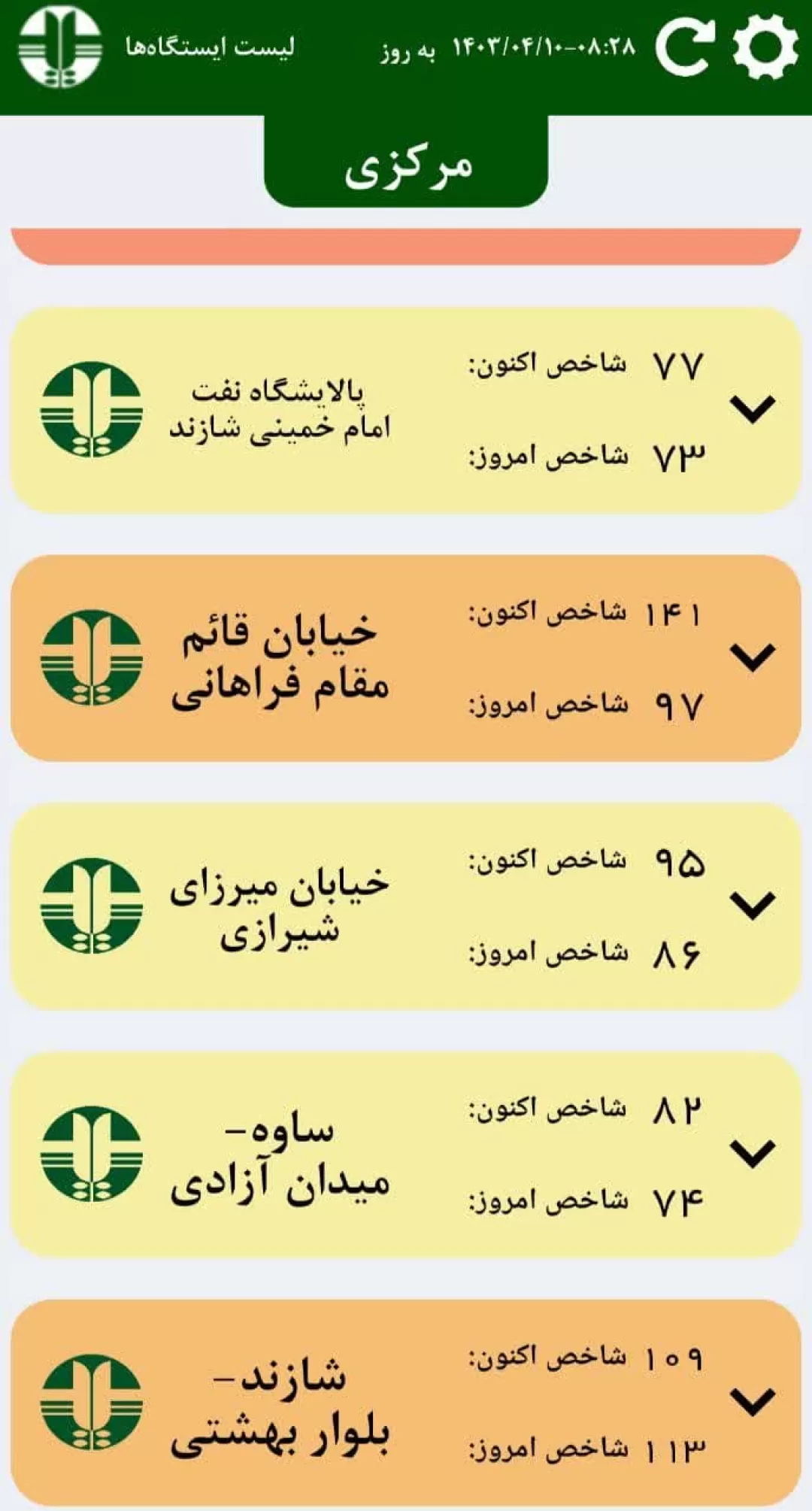Expand the شازند- بلوار بهشتی station card

point(753,1402)
